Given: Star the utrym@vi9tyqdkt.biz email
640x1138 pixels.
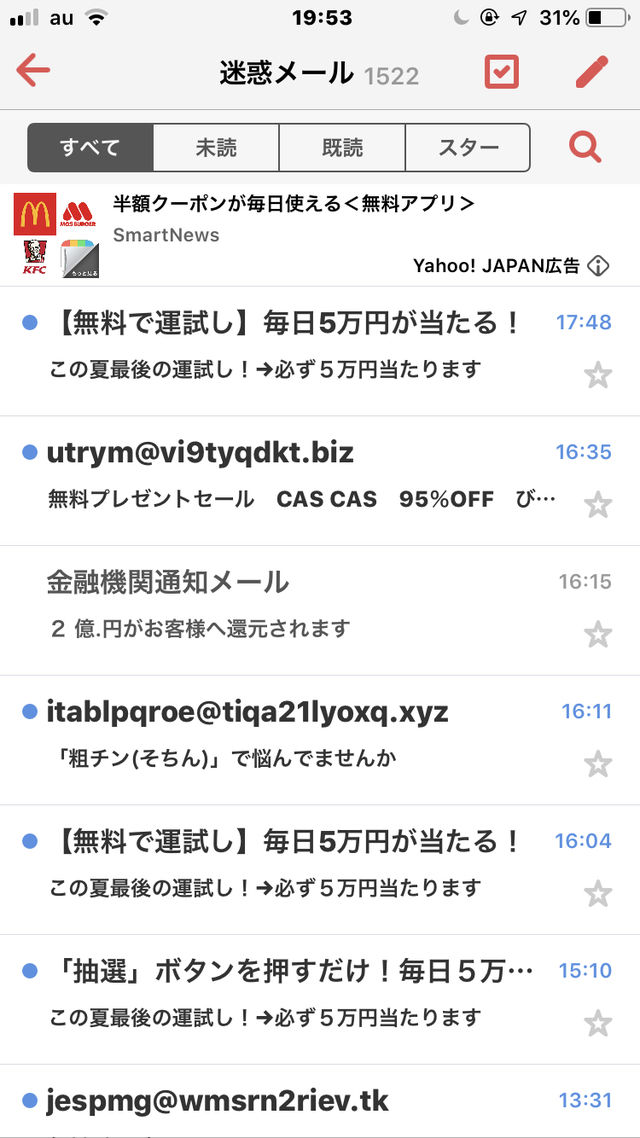Looking at the screenshot, I should point(598,504).
